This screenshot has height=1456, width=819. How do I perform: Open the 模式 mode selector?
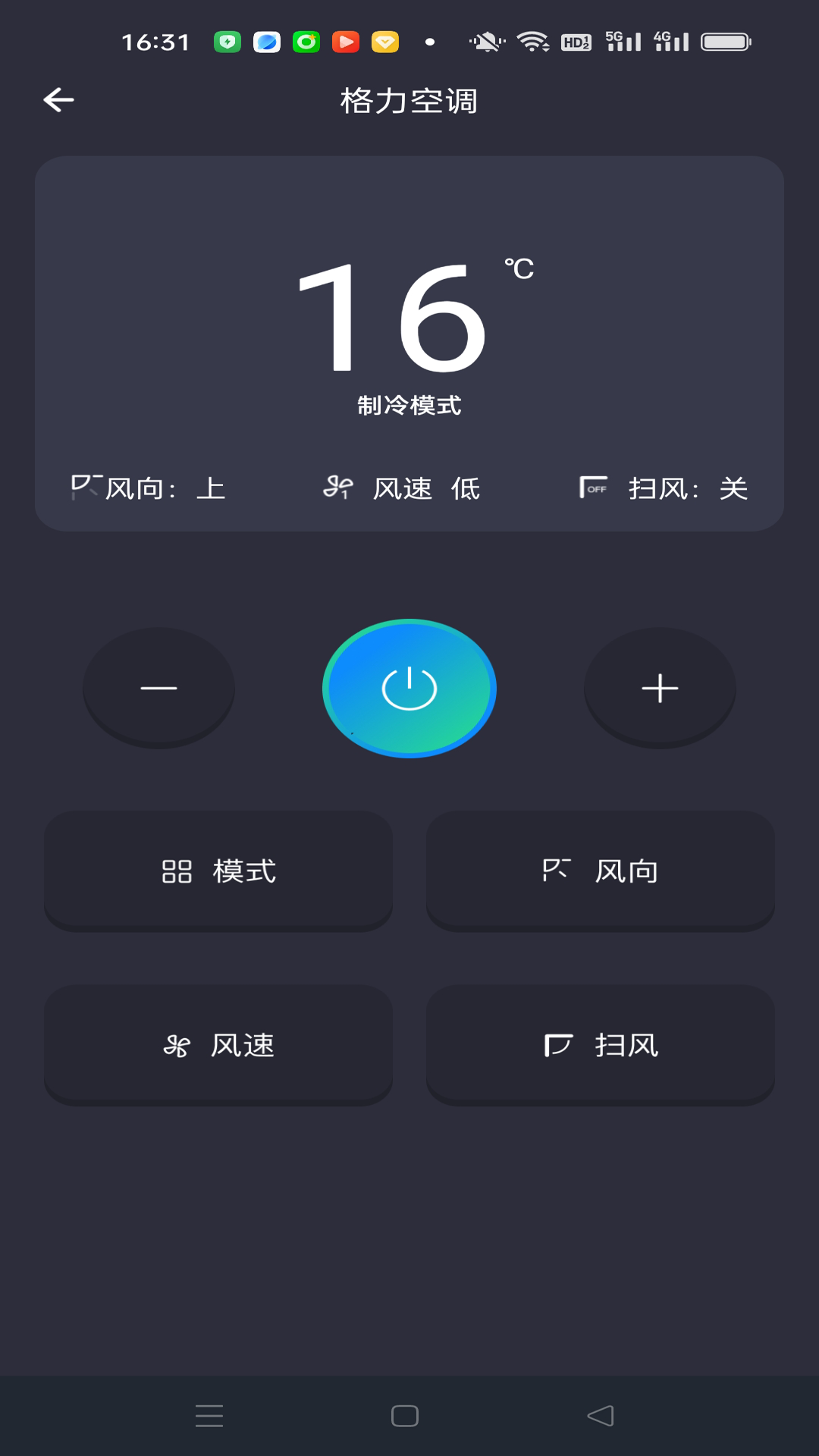coord(218,871)
